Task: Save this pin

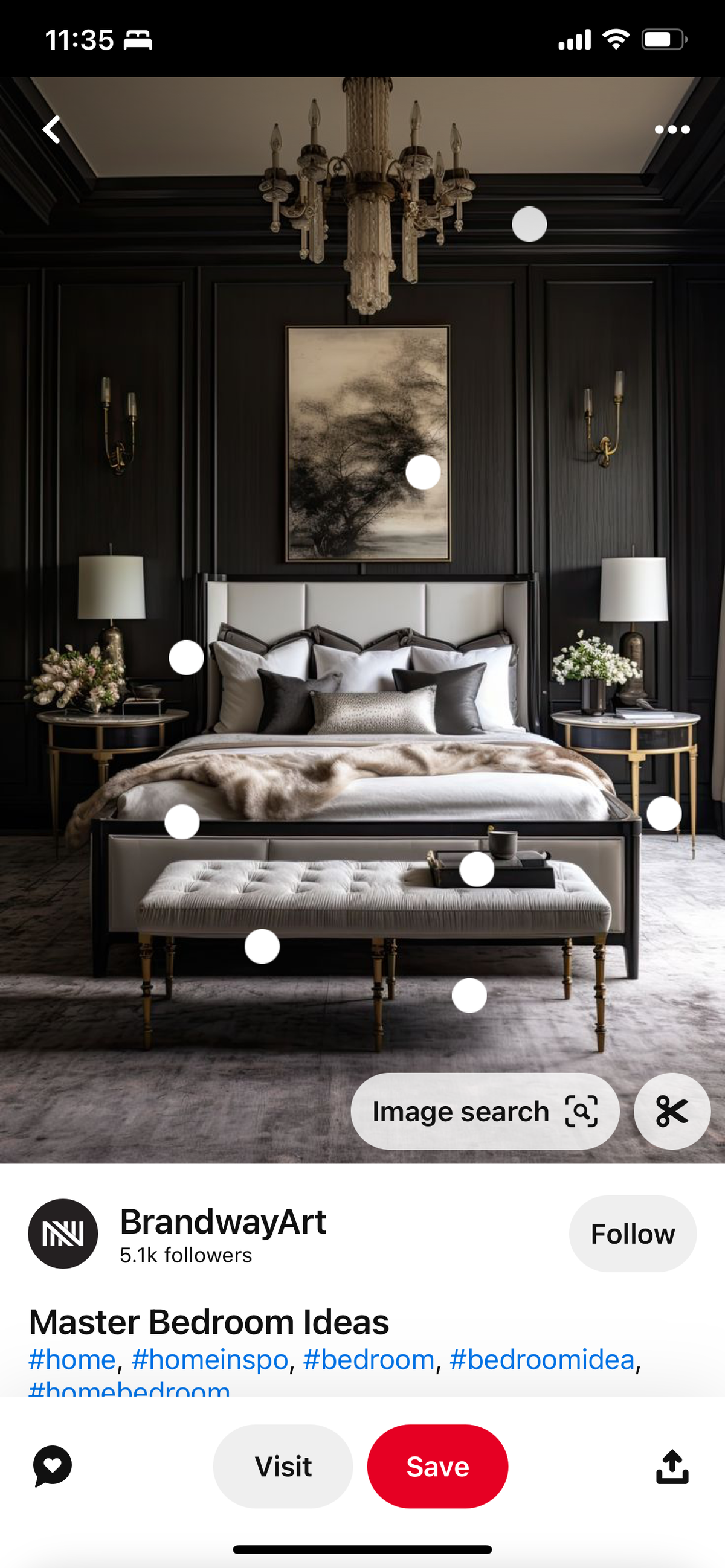Action: [437, 1467]
